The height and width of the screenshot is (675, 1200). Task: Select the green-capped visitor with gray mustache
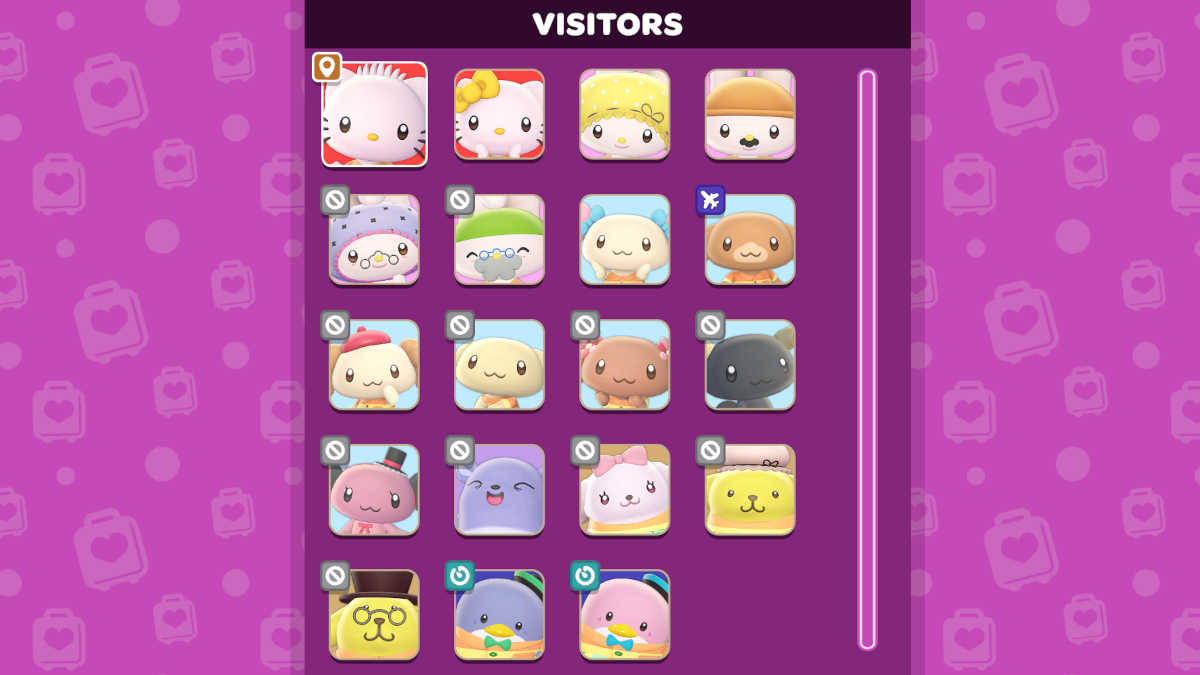click(499, 240)
